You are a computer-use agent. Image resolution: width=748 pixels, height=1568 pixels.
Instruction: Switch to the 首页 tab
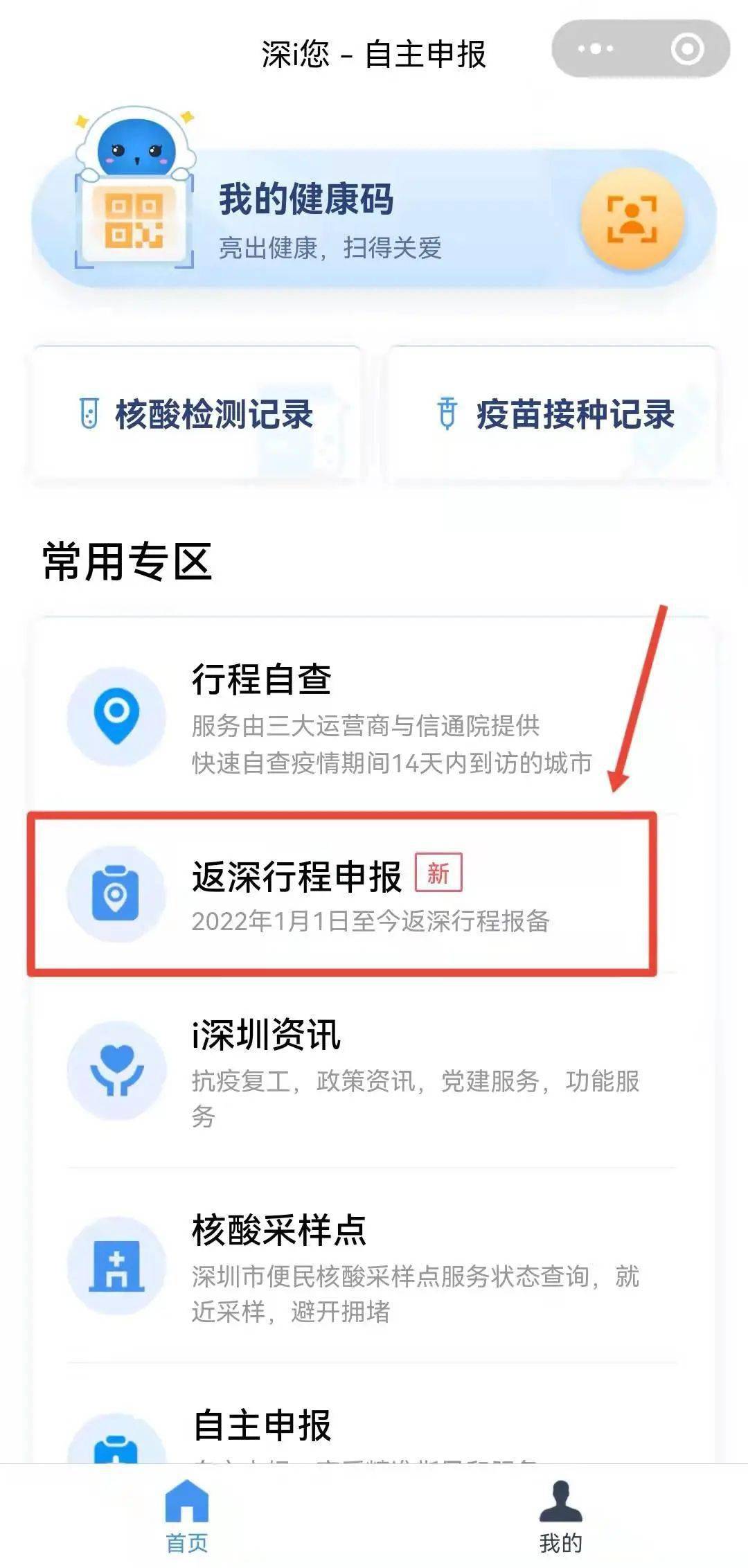(187, 1515)
